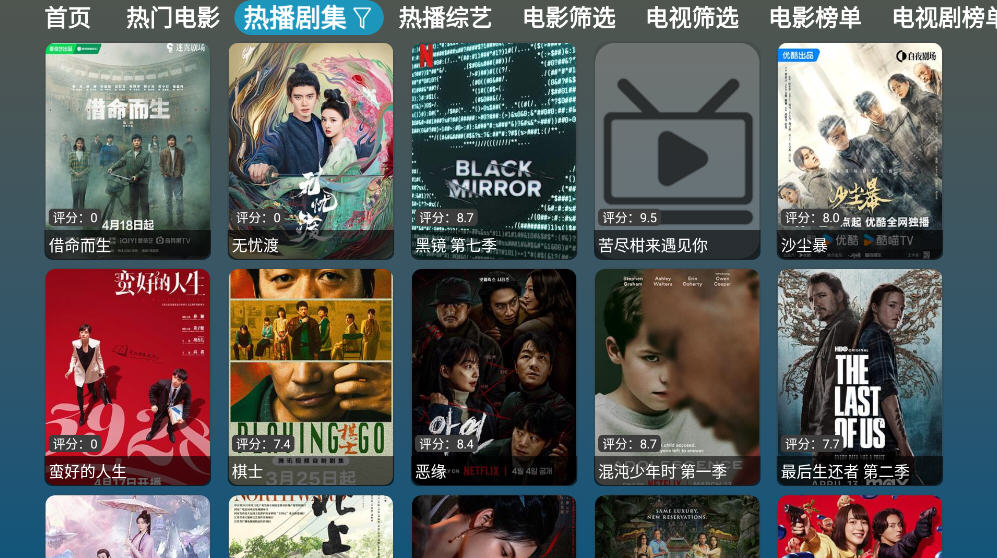
Task: Open the drama 无忧渡
Action: (311, 150)
